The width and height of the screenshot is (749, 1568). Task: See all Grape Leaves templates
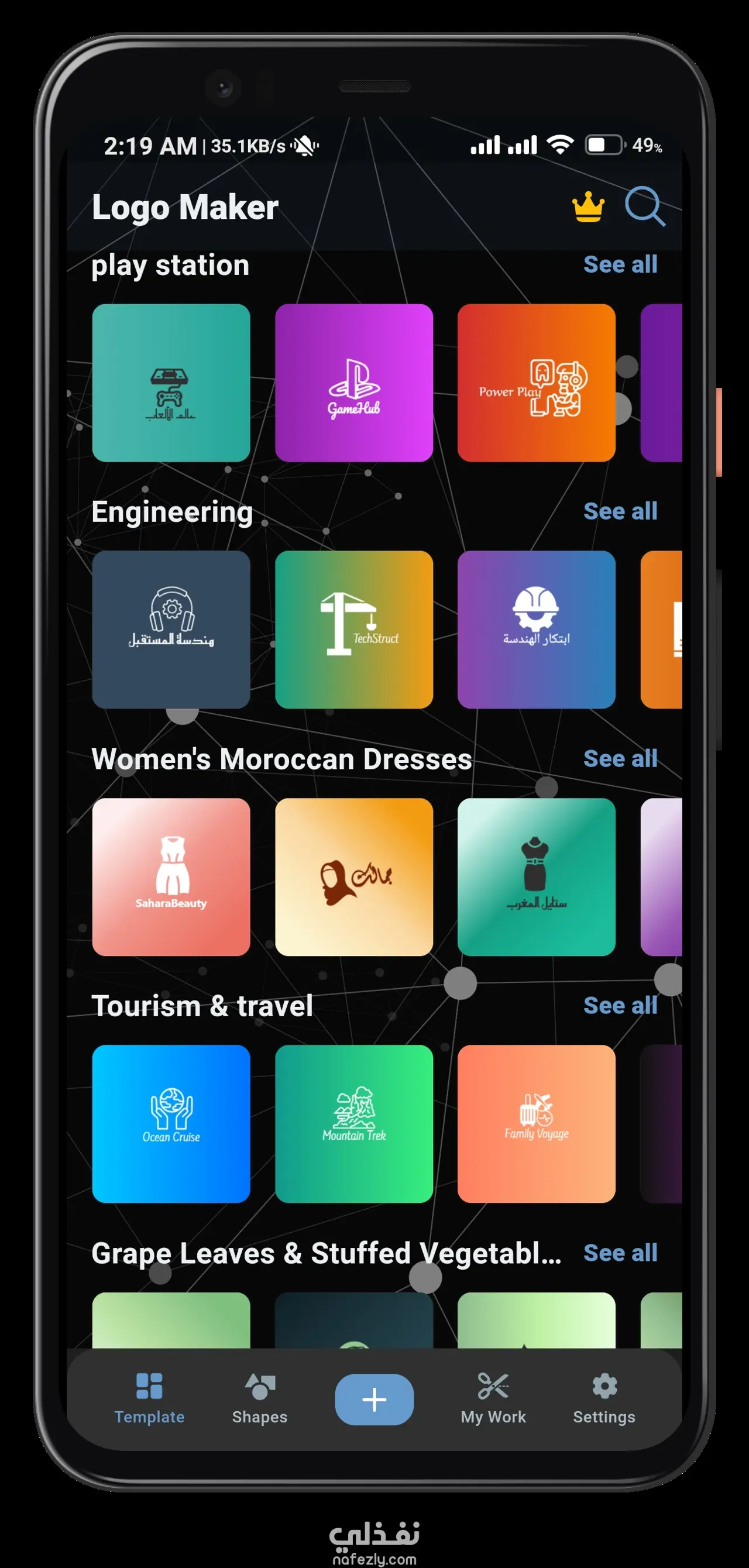[620, 1253]
